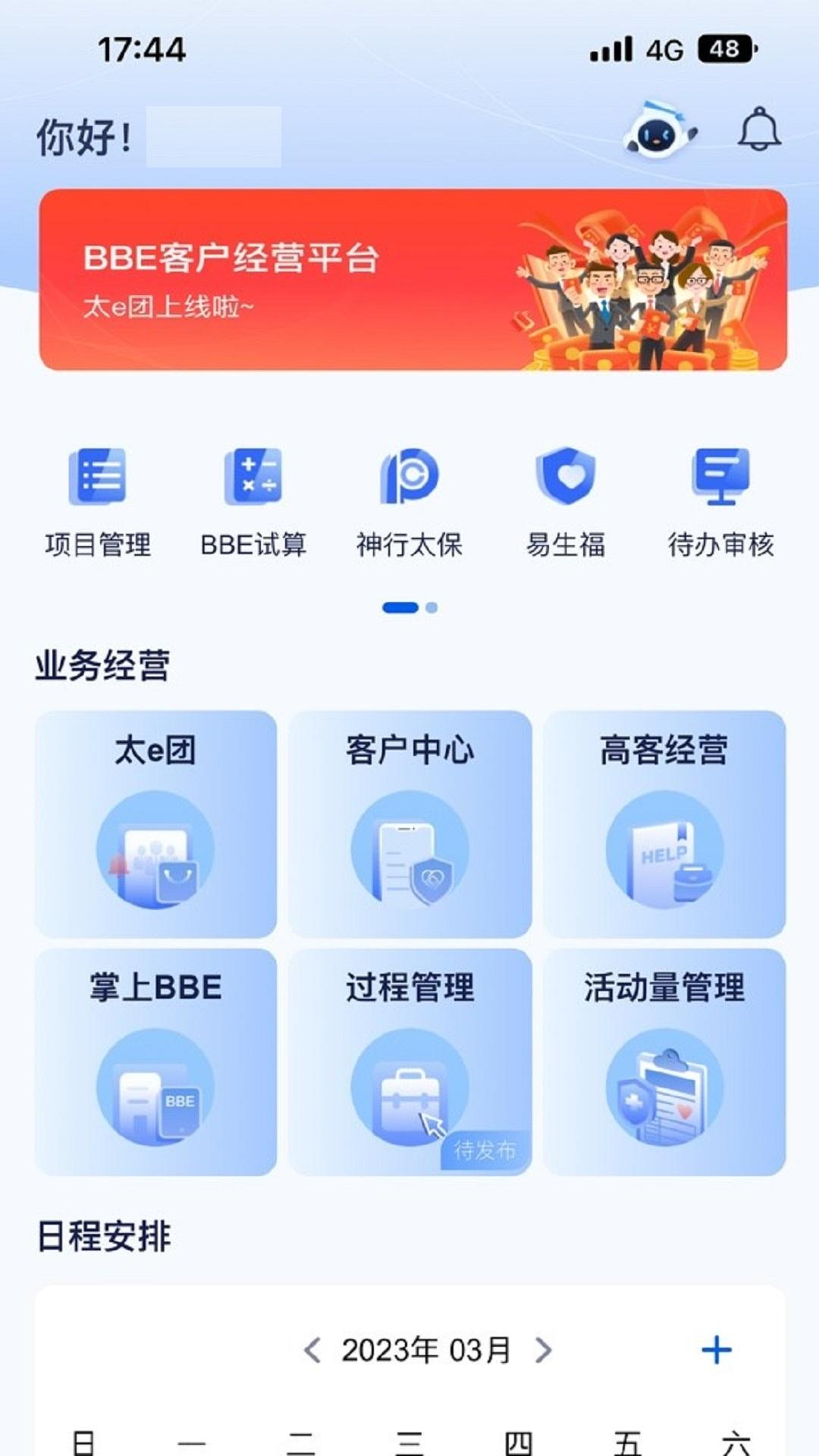Go to previous month in calendar
Screen dimensions: 819x1456
tap(312, 1350)
